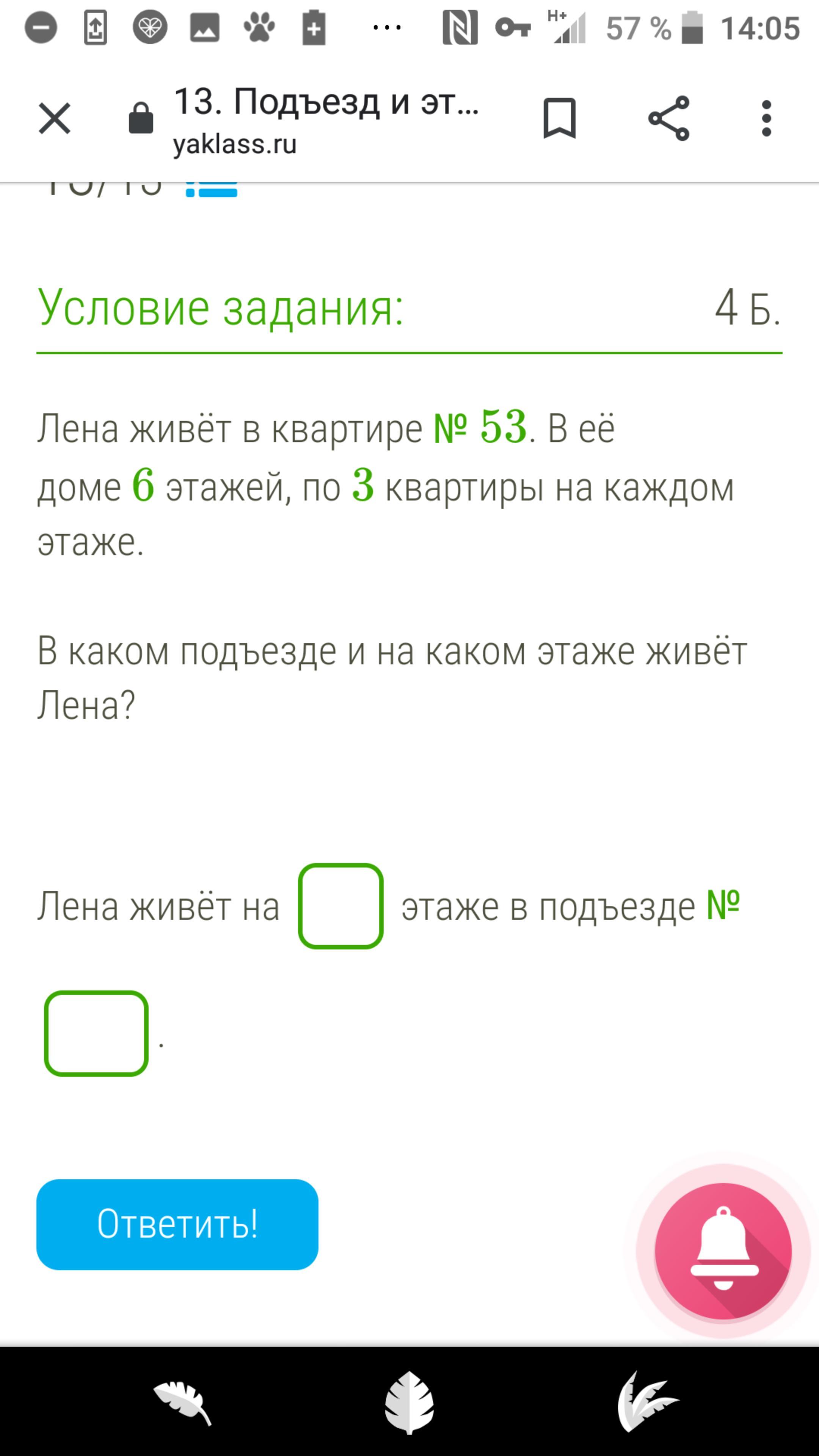819x1456 pixels.
Task: Share this page
Action: click(668, 118)
